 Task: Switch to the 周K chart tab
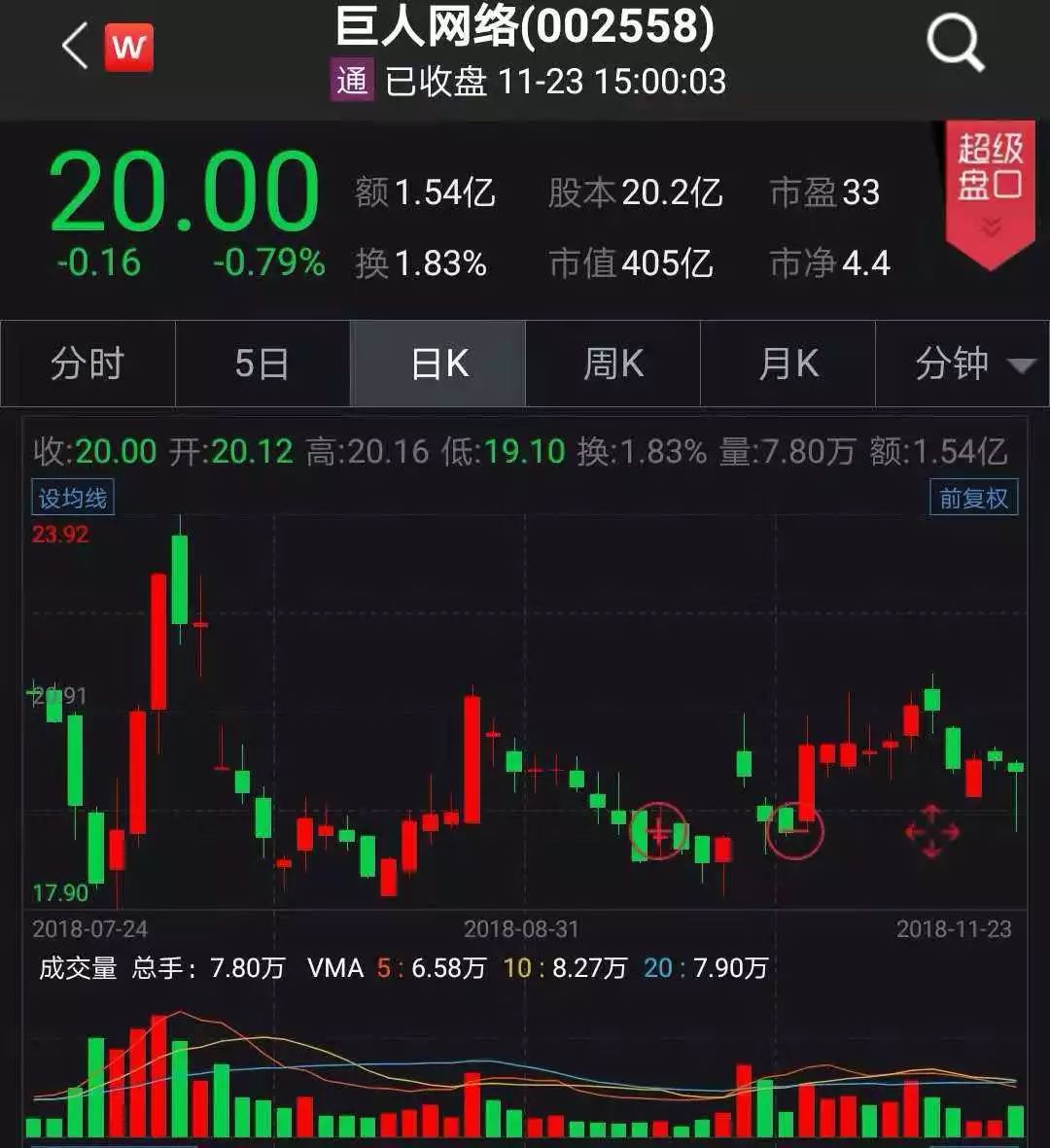click(x=612, y=365)
